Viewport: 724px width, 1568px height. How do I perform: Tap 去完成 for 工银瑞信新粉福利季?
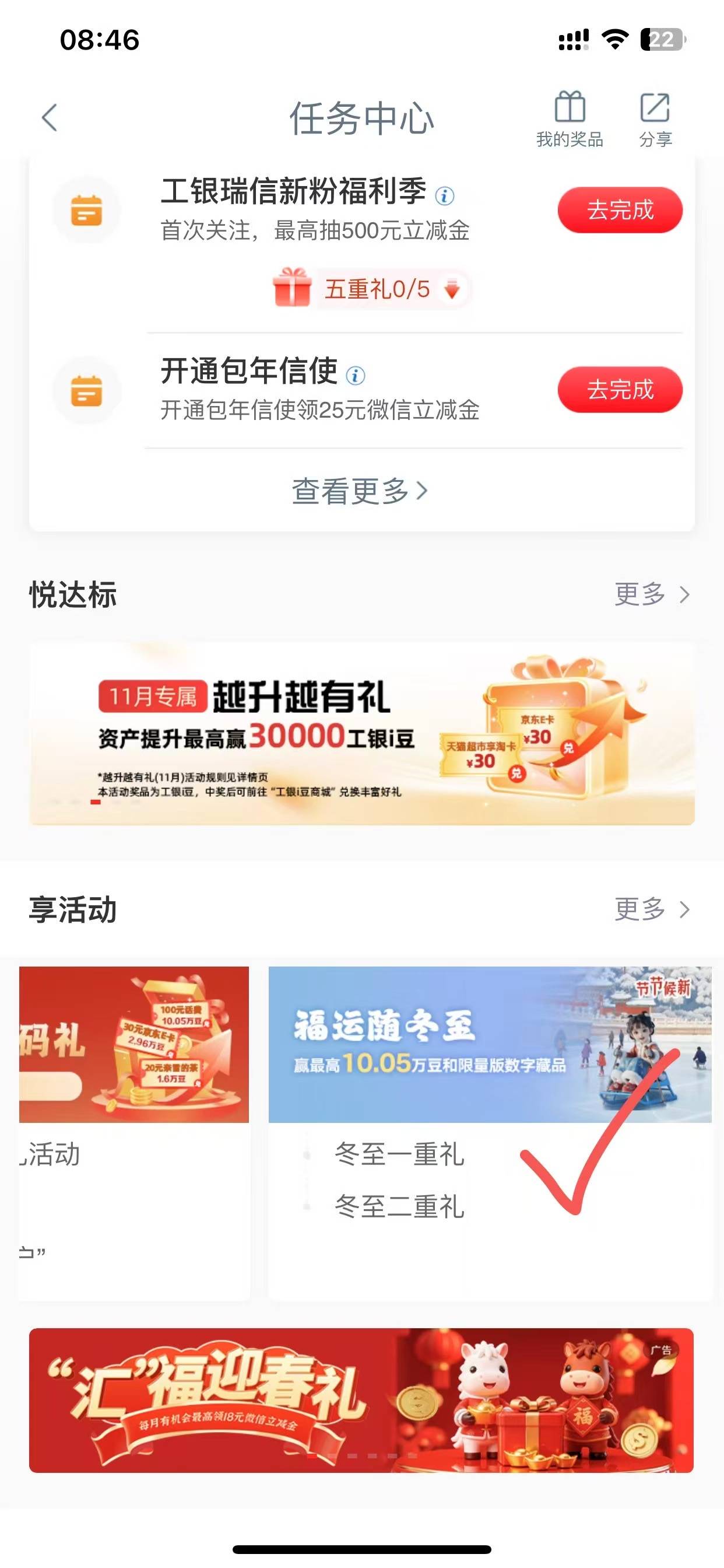(619, 210)
